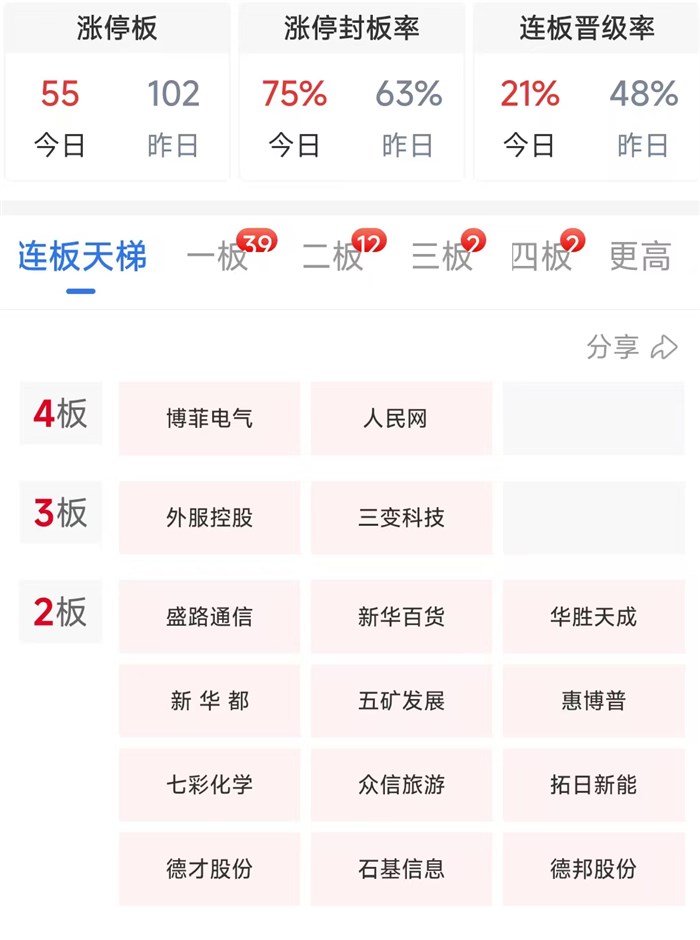Select the 连板天梯 tab

[82, 257]
